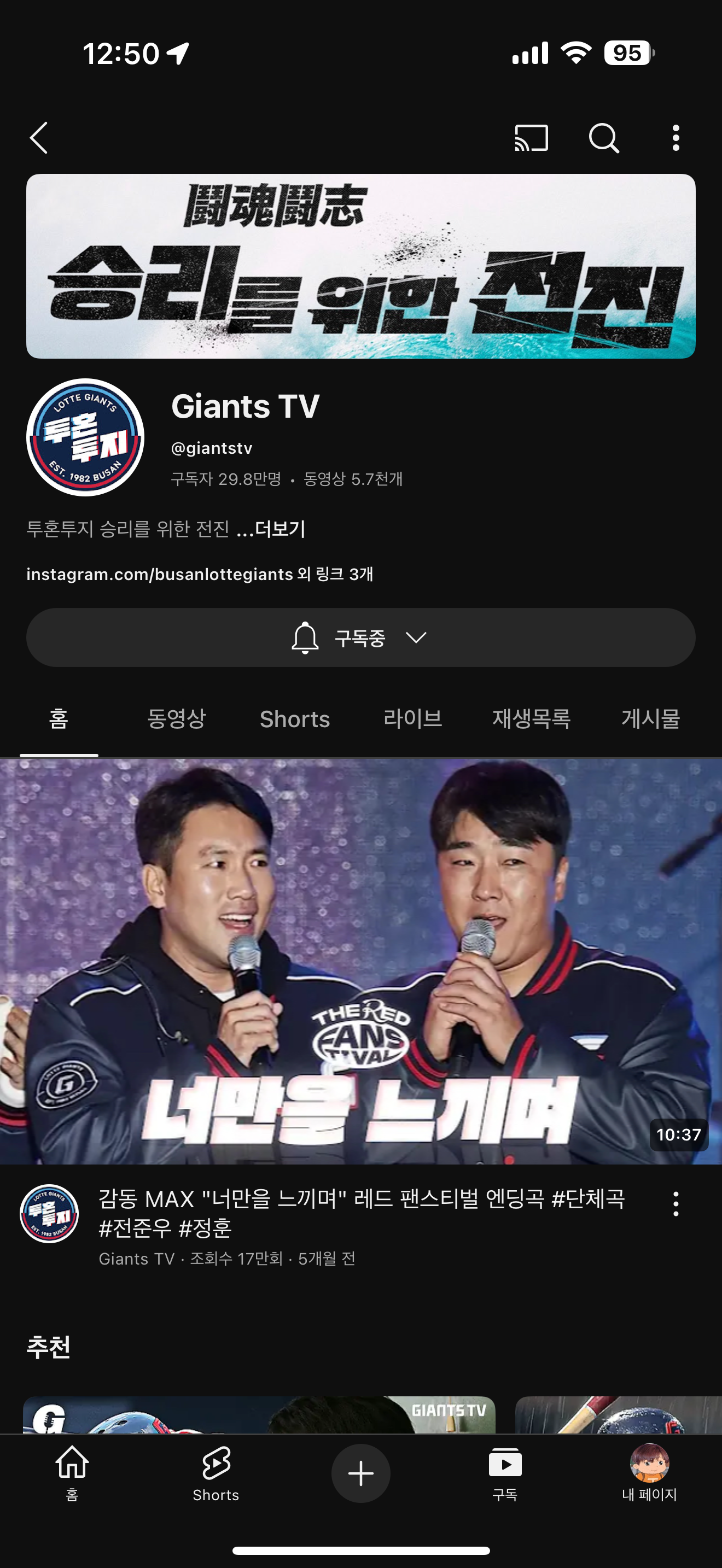Go to the bottom 홈 tab
The height and width of the screenshot is (1568, 722).
[72, 1473]
